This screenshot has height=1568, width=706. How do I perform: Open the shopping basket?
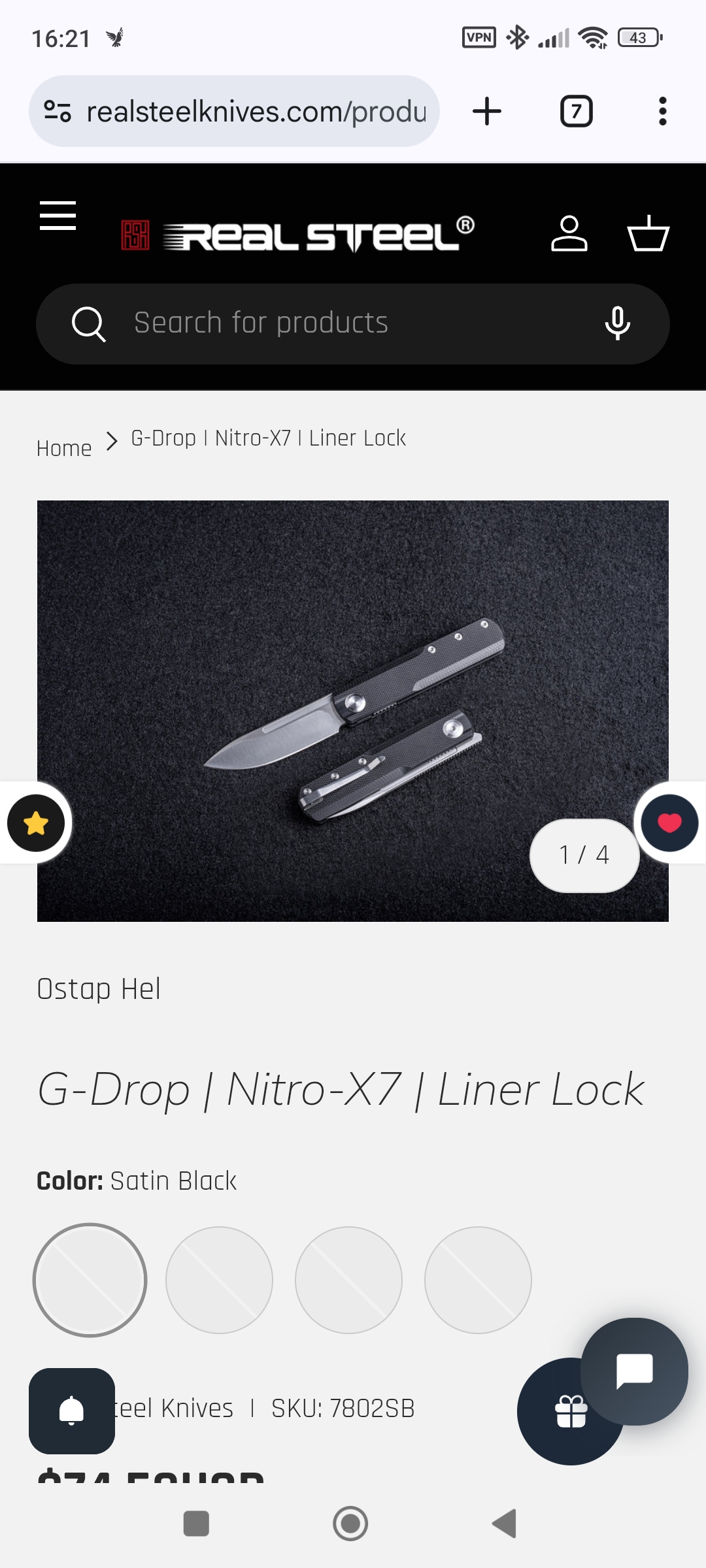(648, 233)
